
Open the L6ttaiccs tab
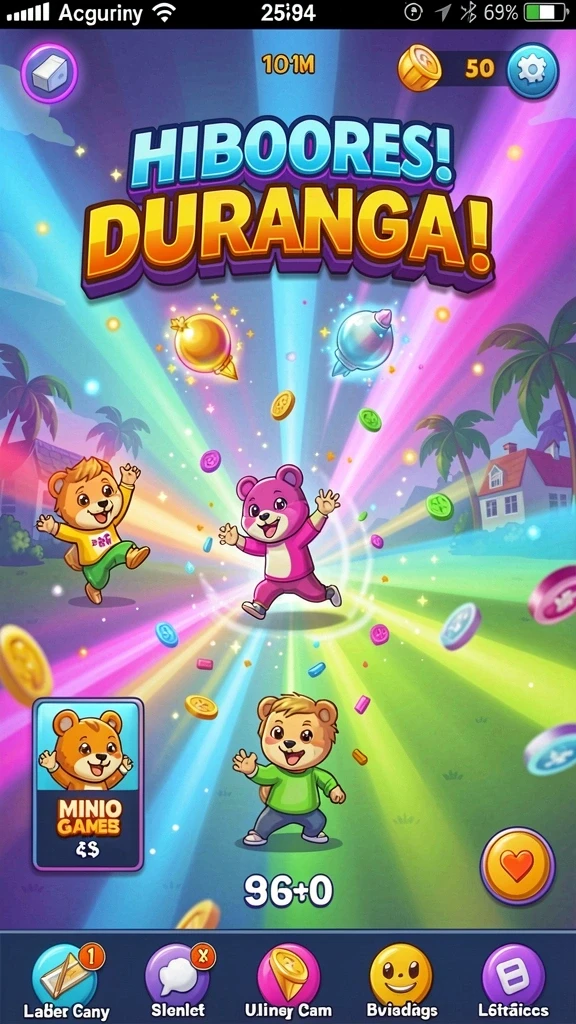[513, 981]
